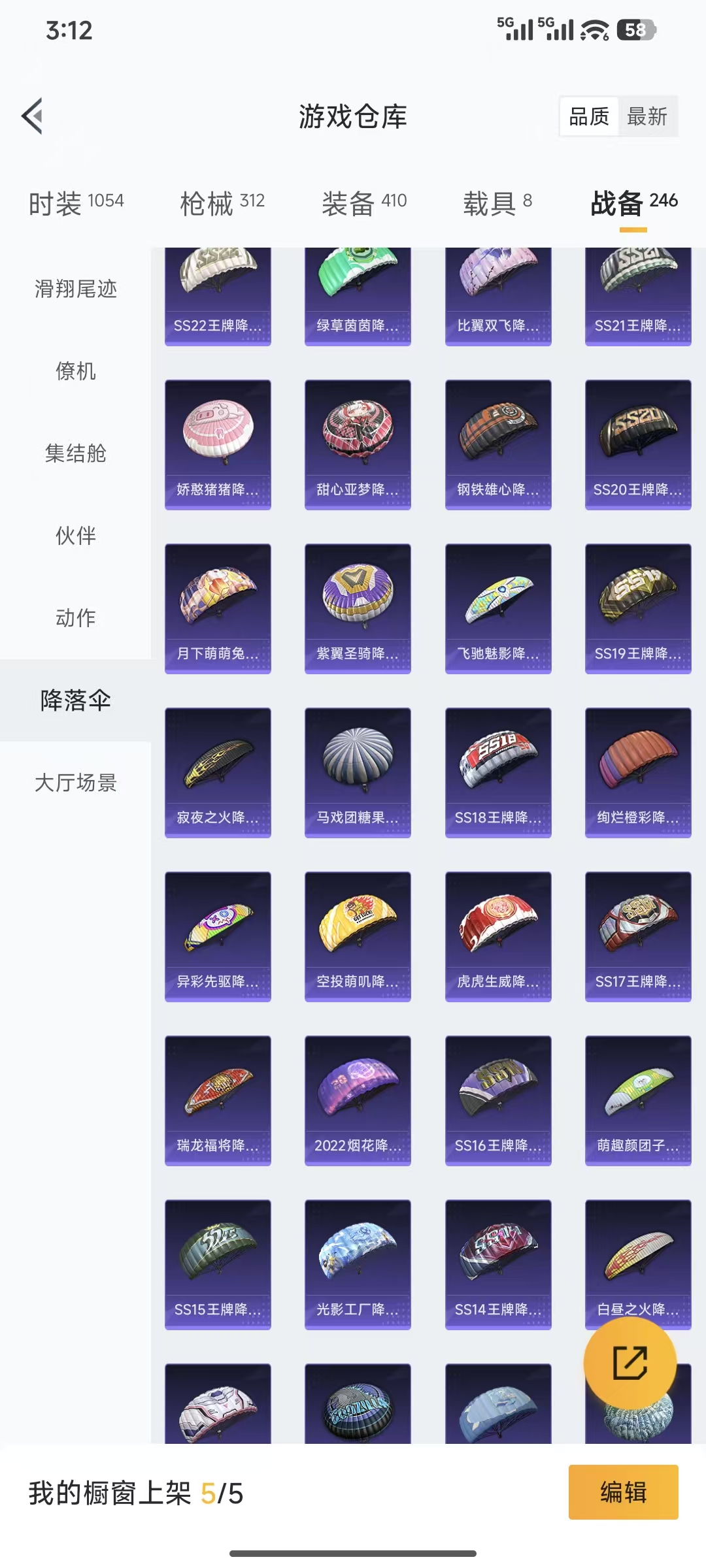
Task: Switch to the 枪械 tab
Action: (x=209, y=203)
